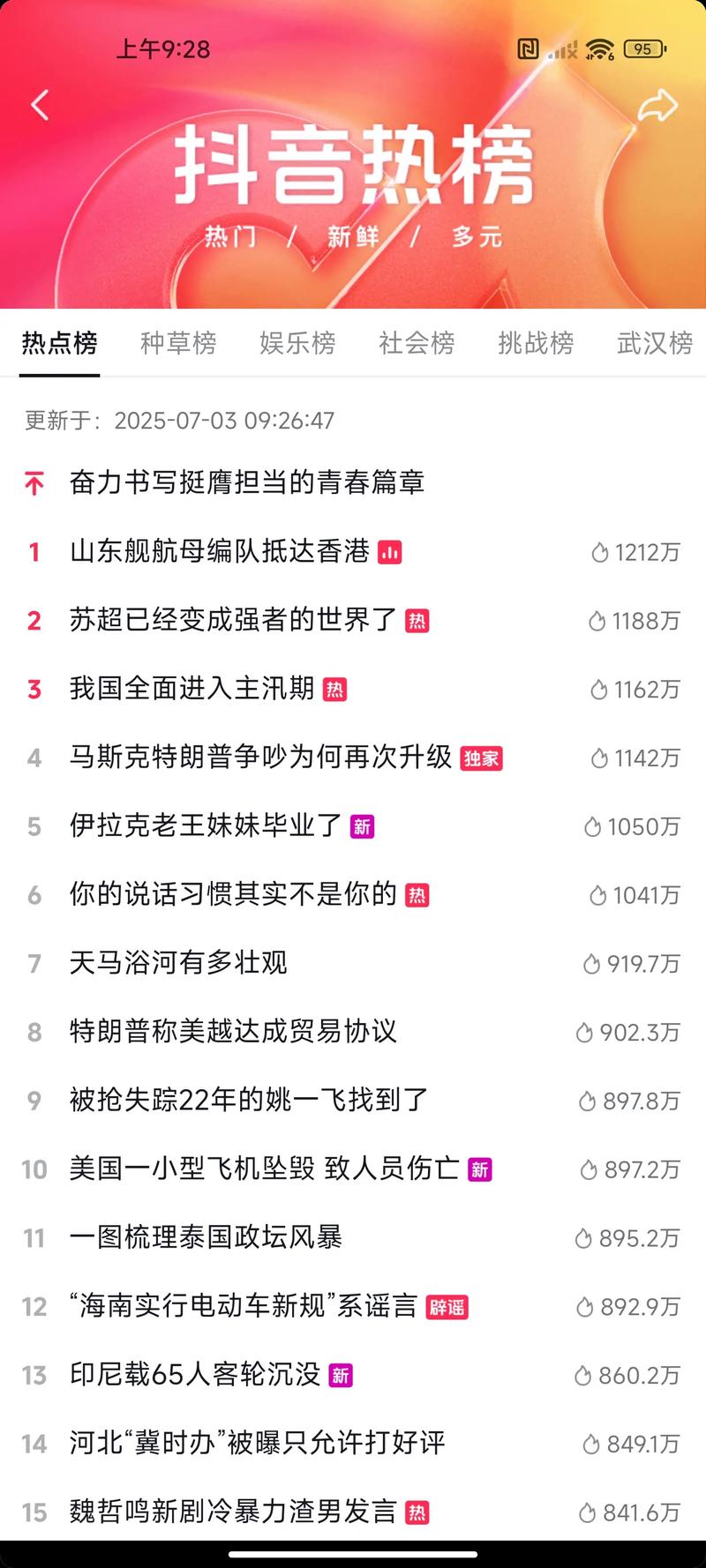Viewport: 706px width, 1568px height.
Task: Open the pinned 奋力书写挺膺担当的青春篇章 entry
Action: coord(247,482)
